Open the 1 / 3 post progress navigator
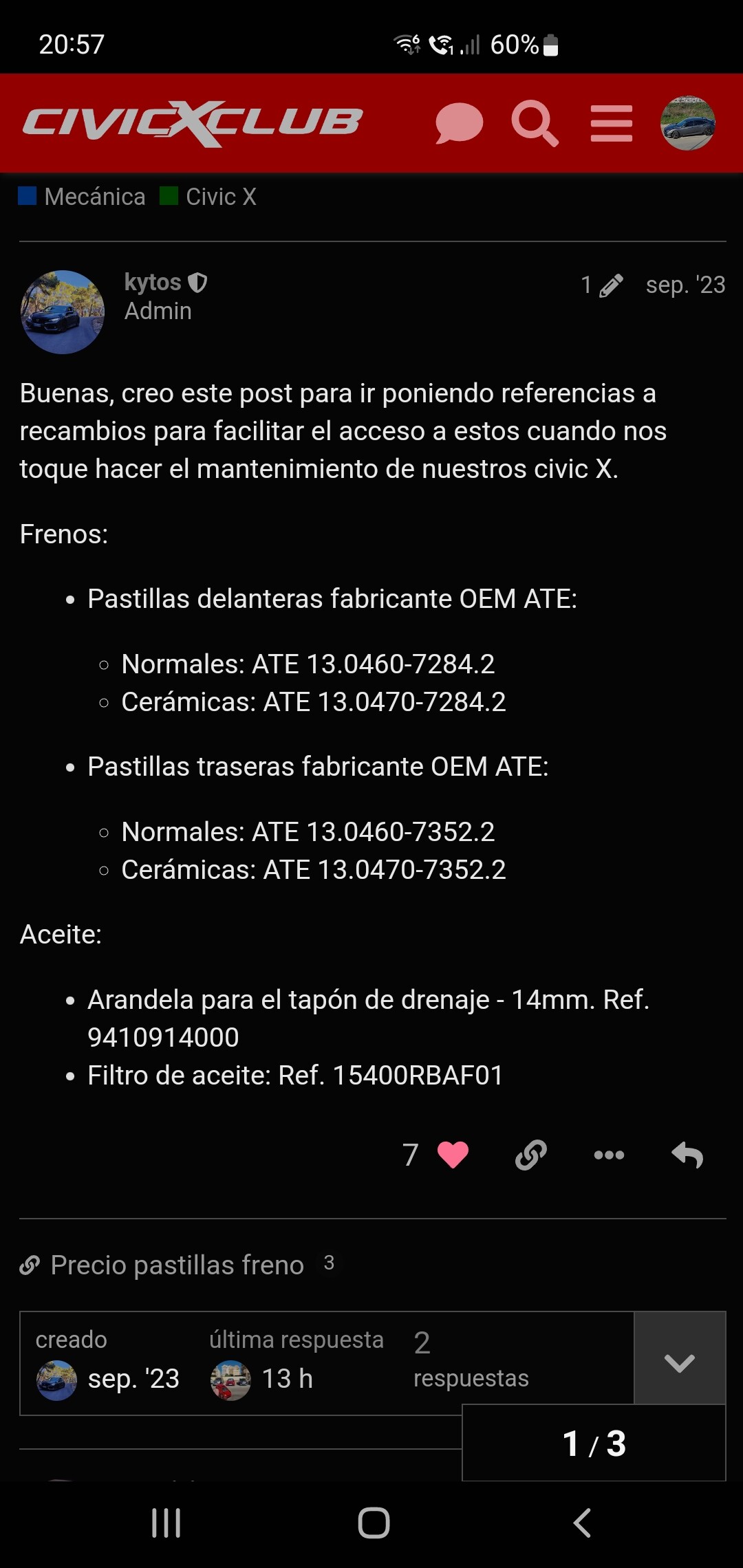This screenshot has height=1568, width=743. (594, 1443)
